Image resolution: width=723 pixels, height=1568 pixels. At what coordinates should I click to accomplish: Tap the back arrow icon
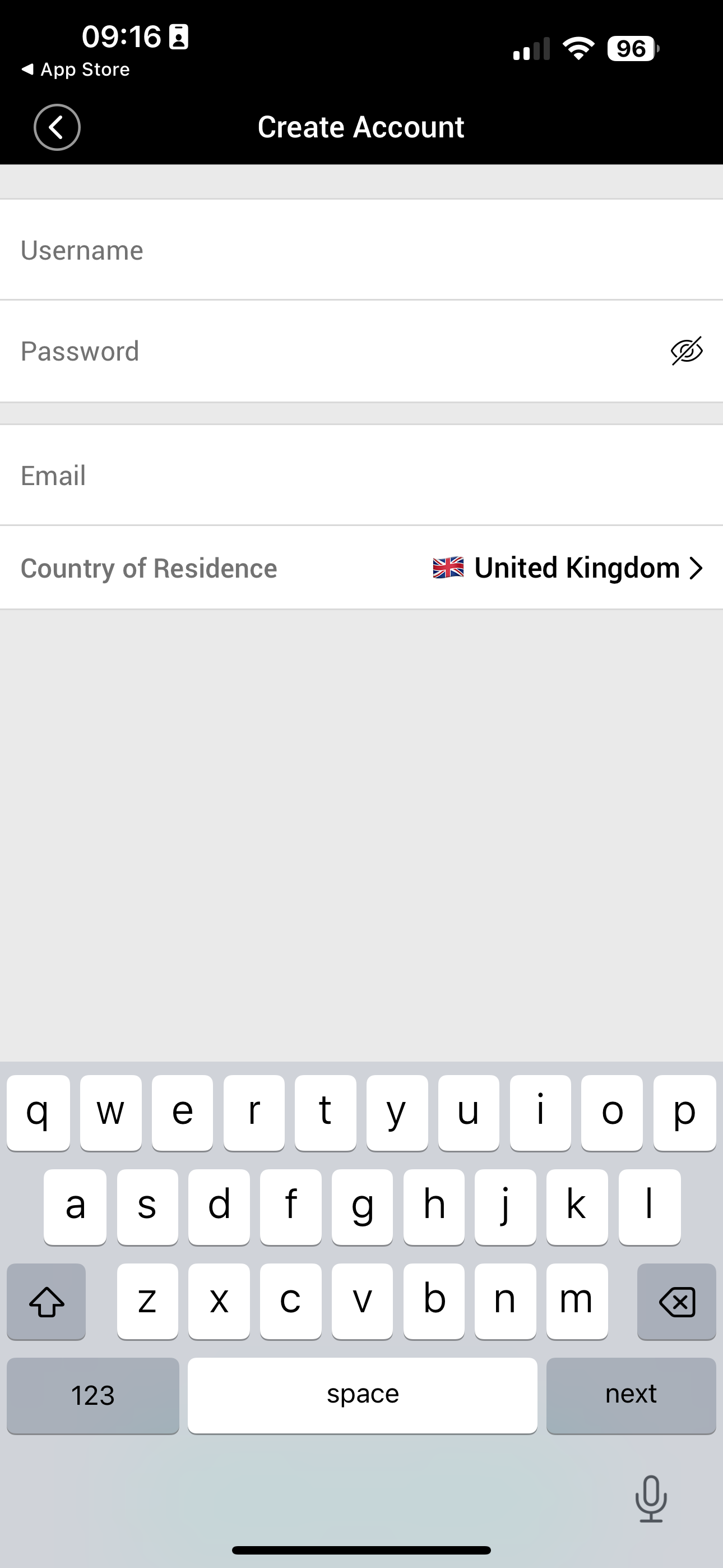tap(57, 127)
